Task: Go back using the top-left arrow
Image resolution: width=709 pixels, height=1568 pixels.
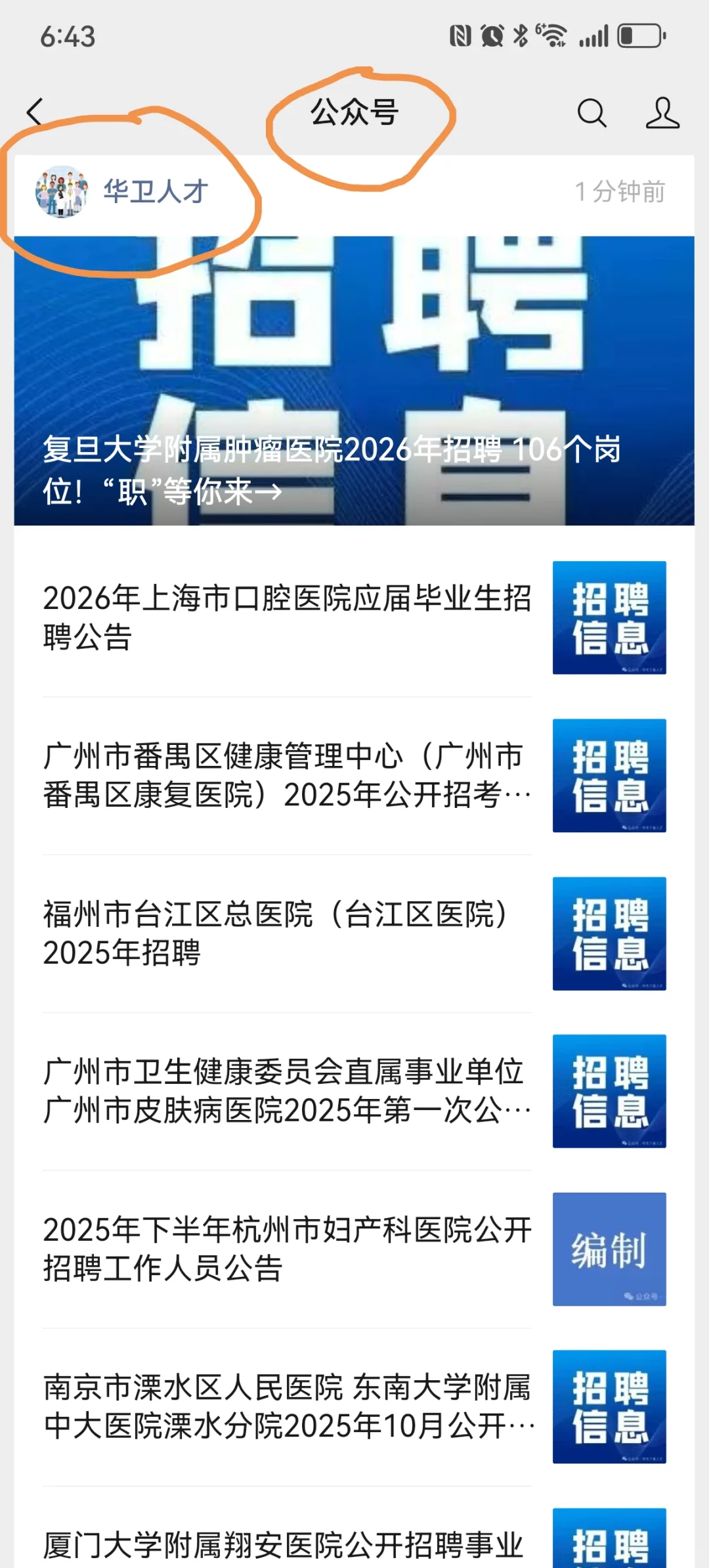Action: [35, 112]
